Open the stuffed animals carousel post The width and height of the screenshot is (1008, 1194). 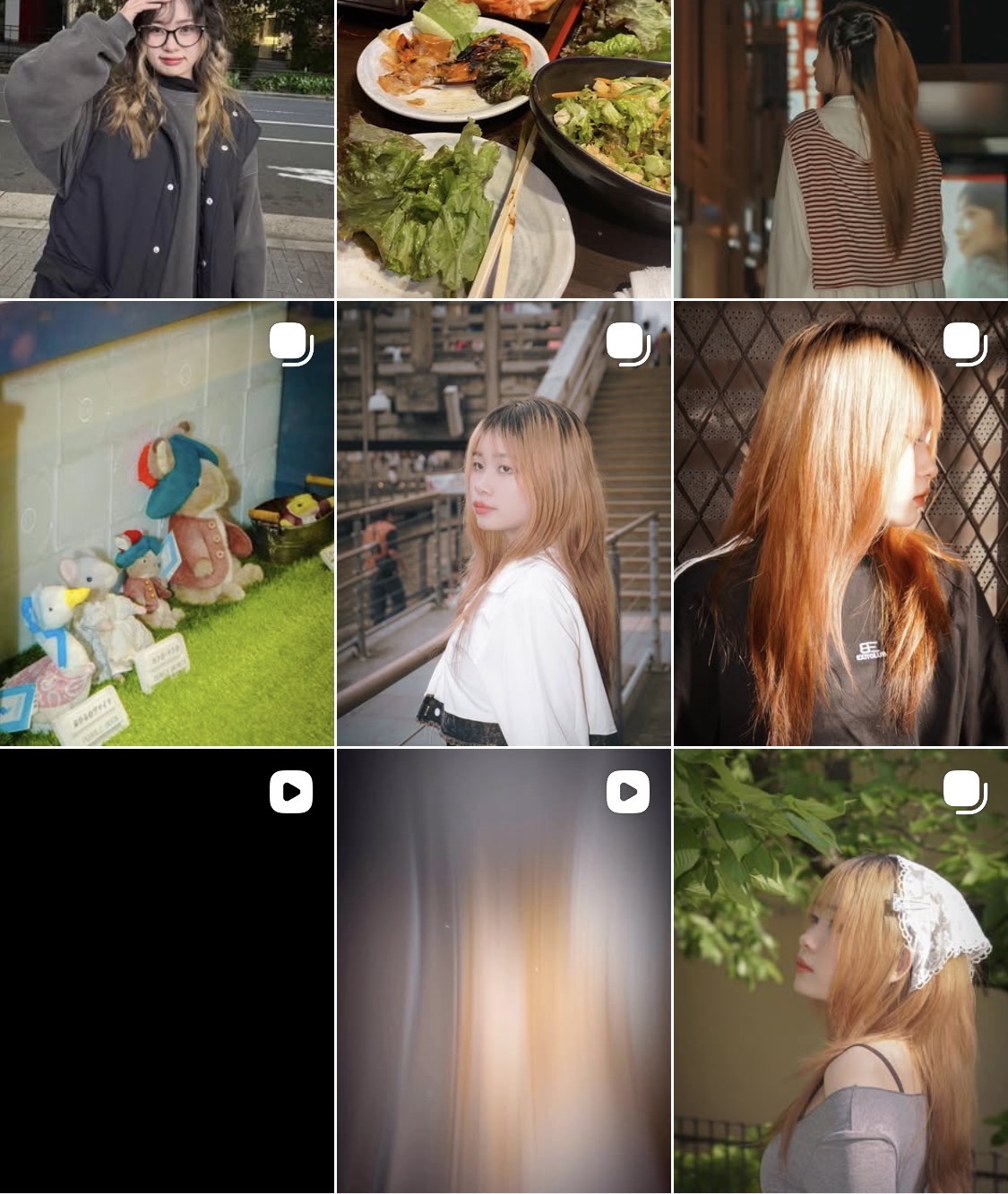167,524
